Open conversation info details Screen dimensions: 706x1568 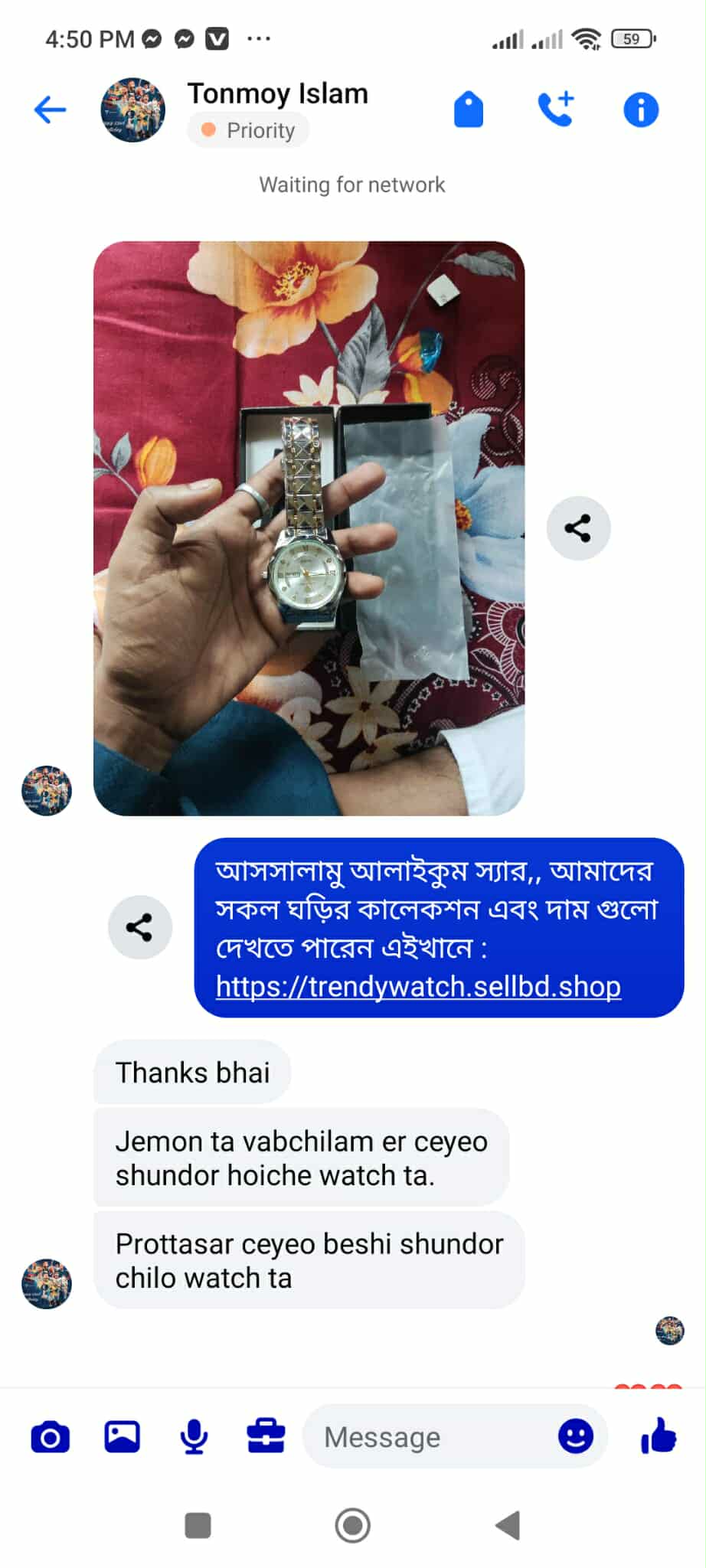[641, 110]
